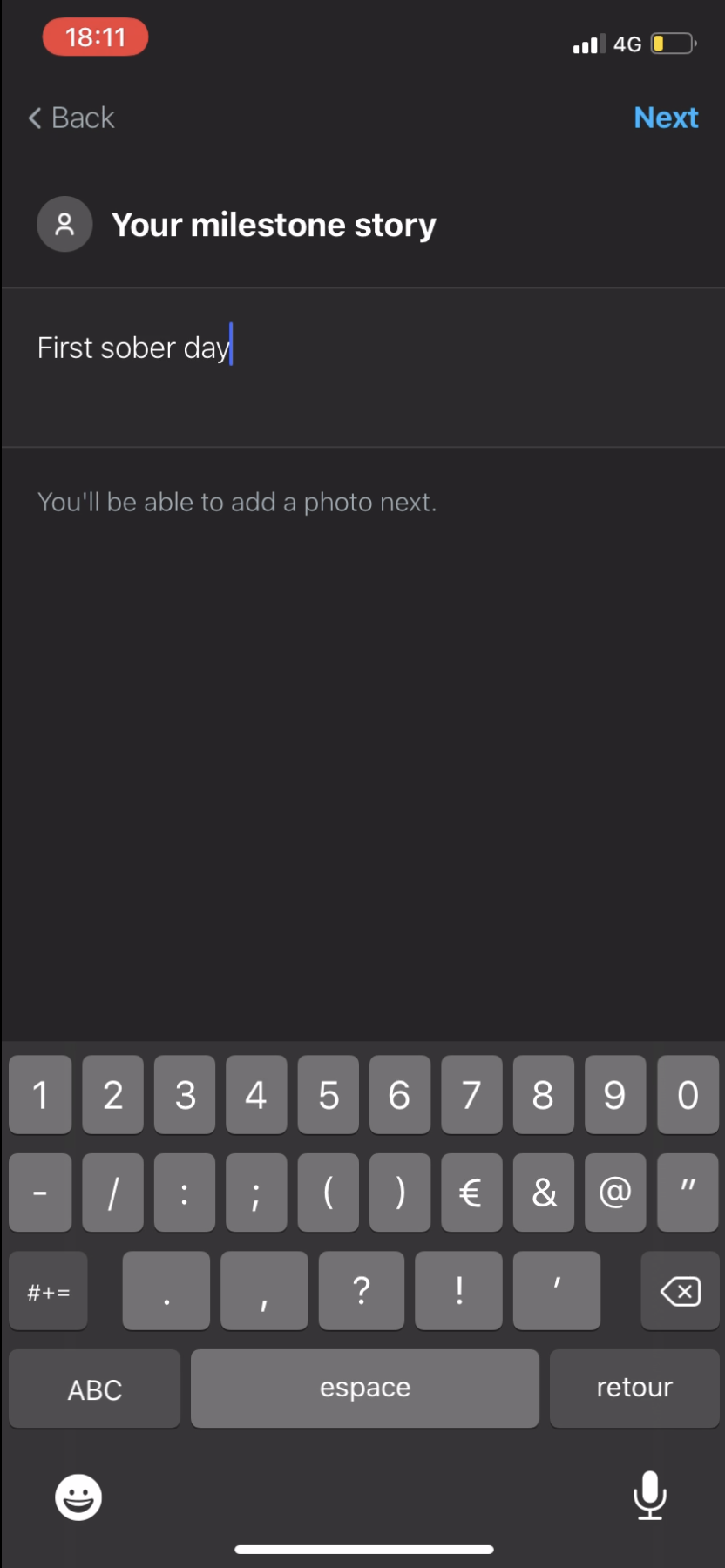Tap the cellular signal indicator
The image size is (725, 1568).
[x=587, y=44]
